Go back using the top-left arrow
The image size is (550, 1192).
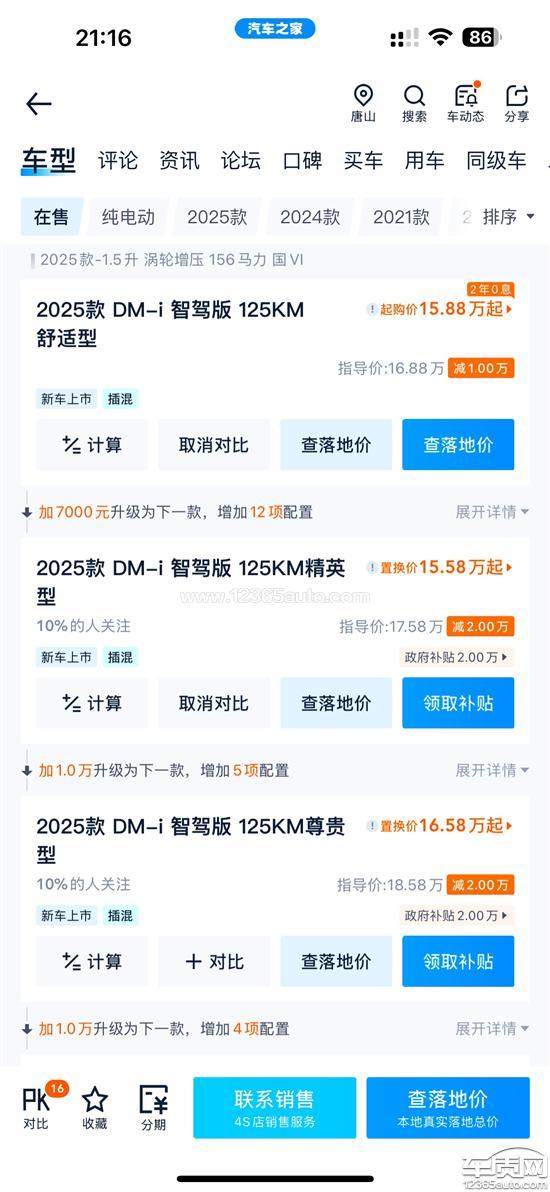click(x=39, y=104)
